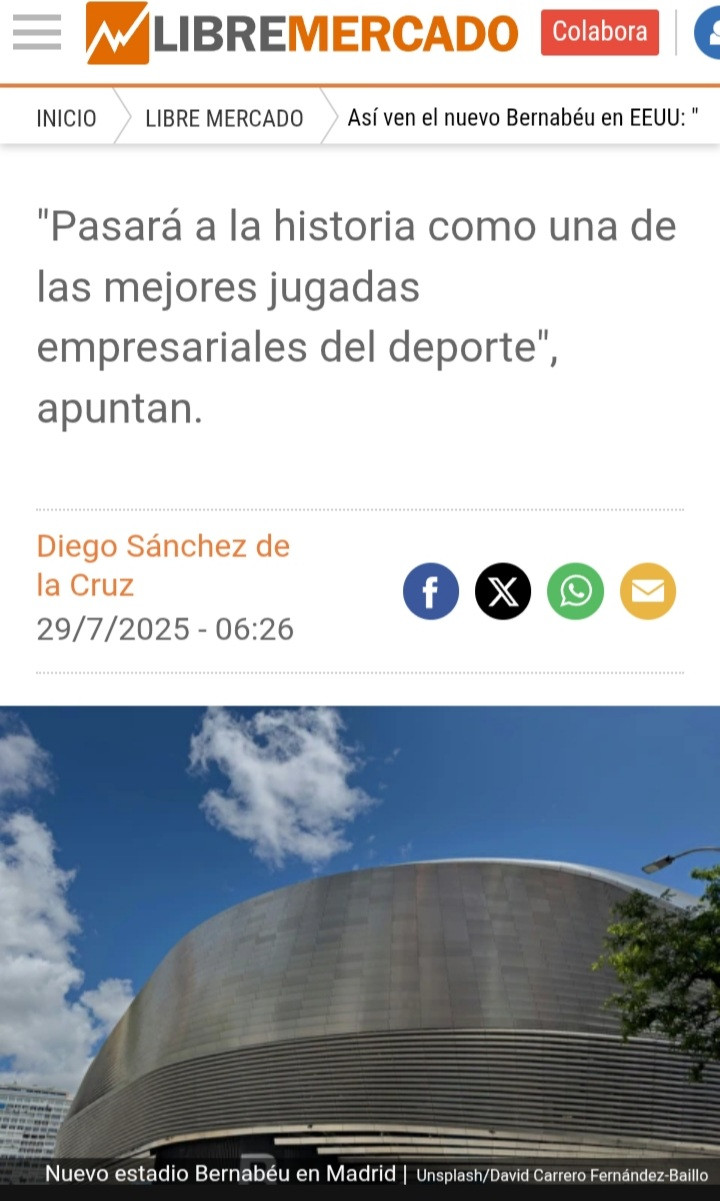Viewport: 720px width, 1201px height.
Task: Share the article on X
Action: [x=503, y=591]
